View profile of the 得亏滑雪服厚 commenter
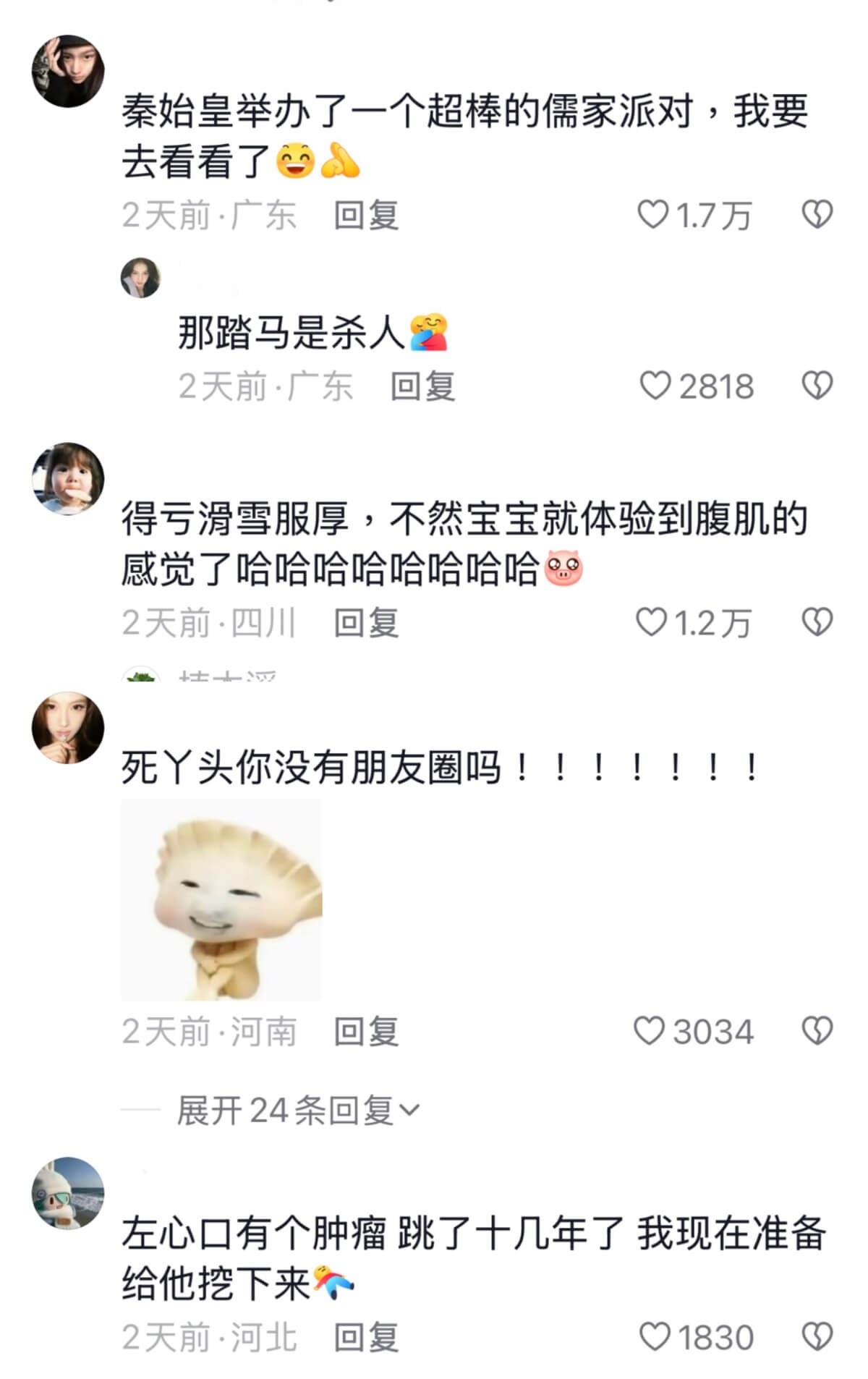868x1379 pixels. click(x=68, y=478)
